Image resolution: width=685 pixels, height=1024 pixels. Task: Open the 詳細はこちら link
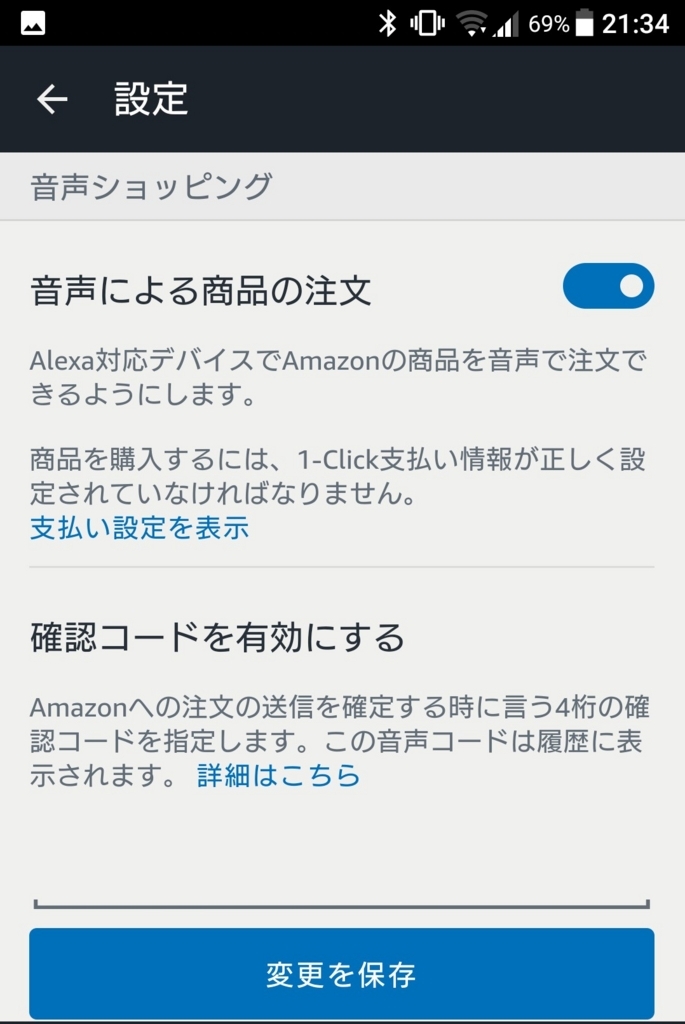279,775
